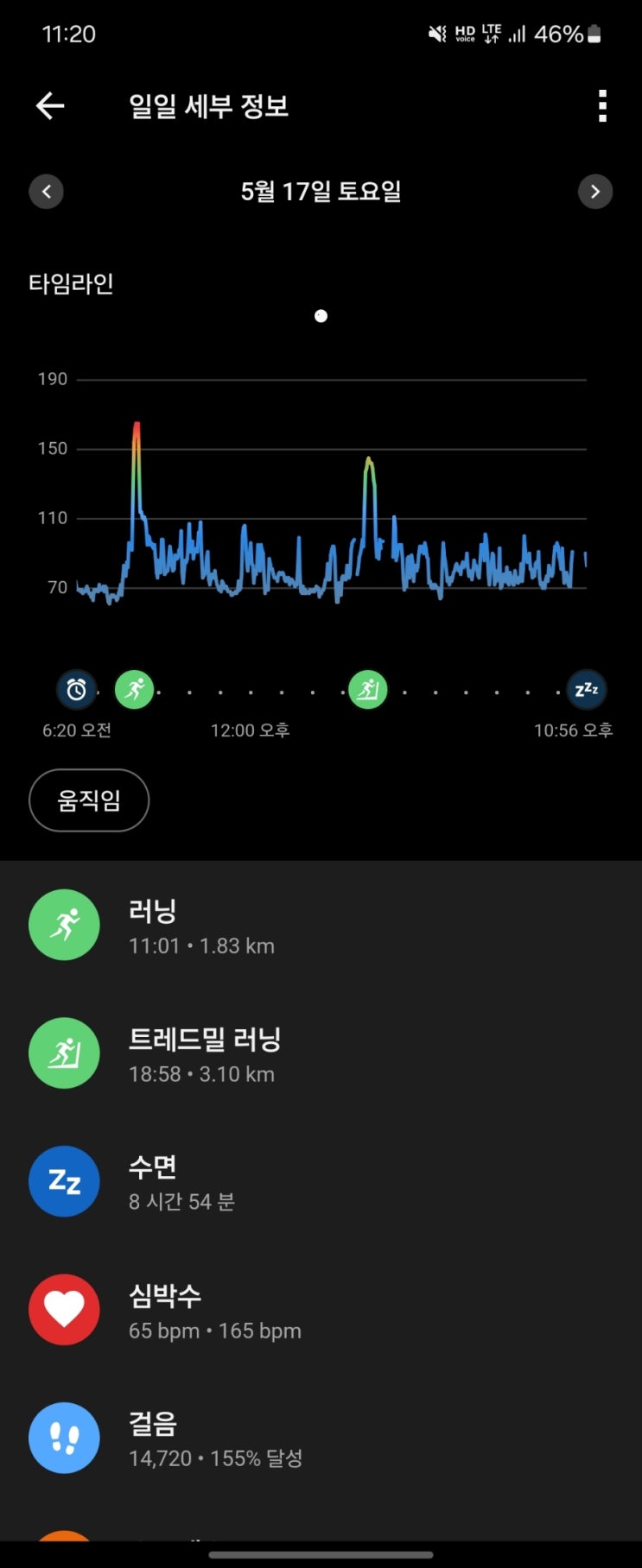This screenshot has height=1568, width=642.
Task: Open the overflow menu
Action: [x=602, y=106]
